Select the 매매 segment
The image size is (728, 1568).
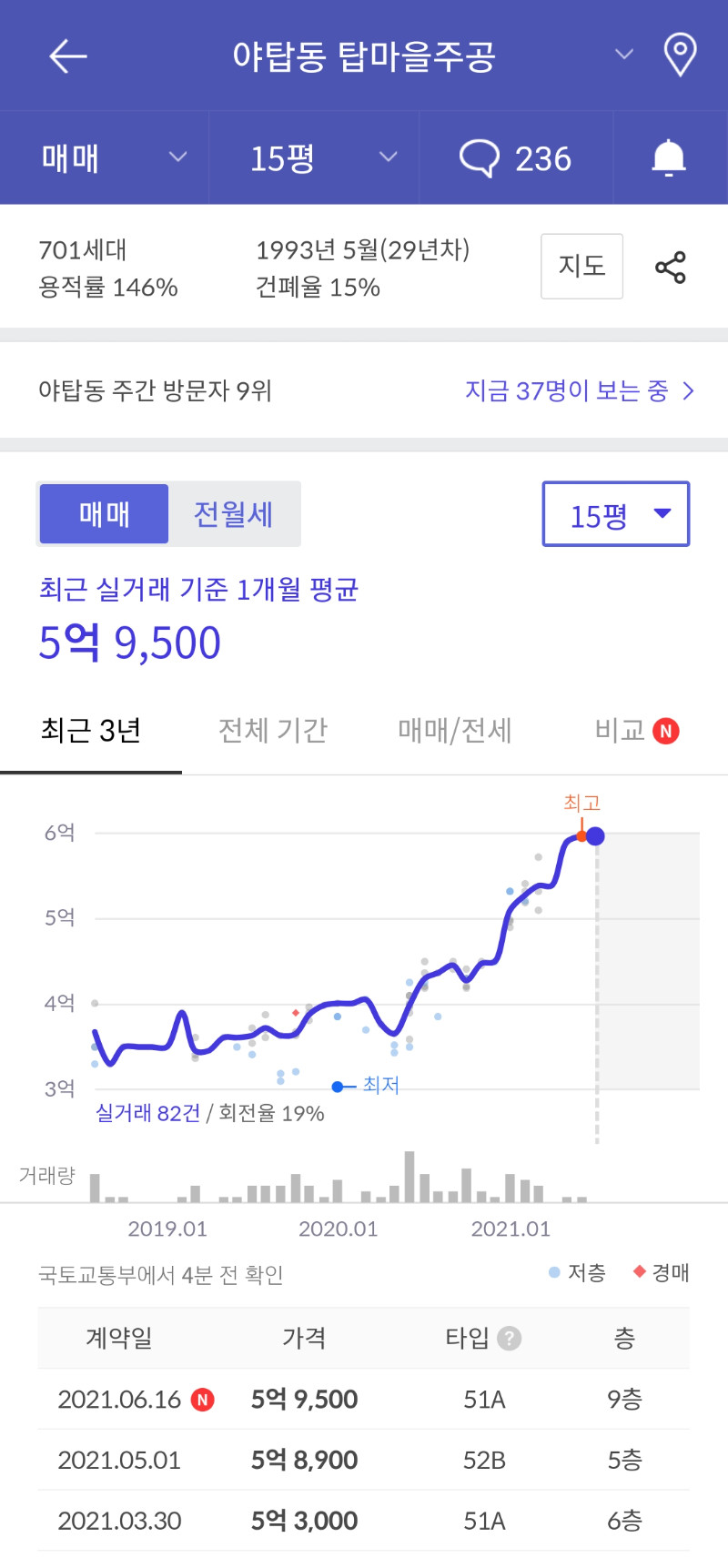pyautogui.click(x=104, y=514)
